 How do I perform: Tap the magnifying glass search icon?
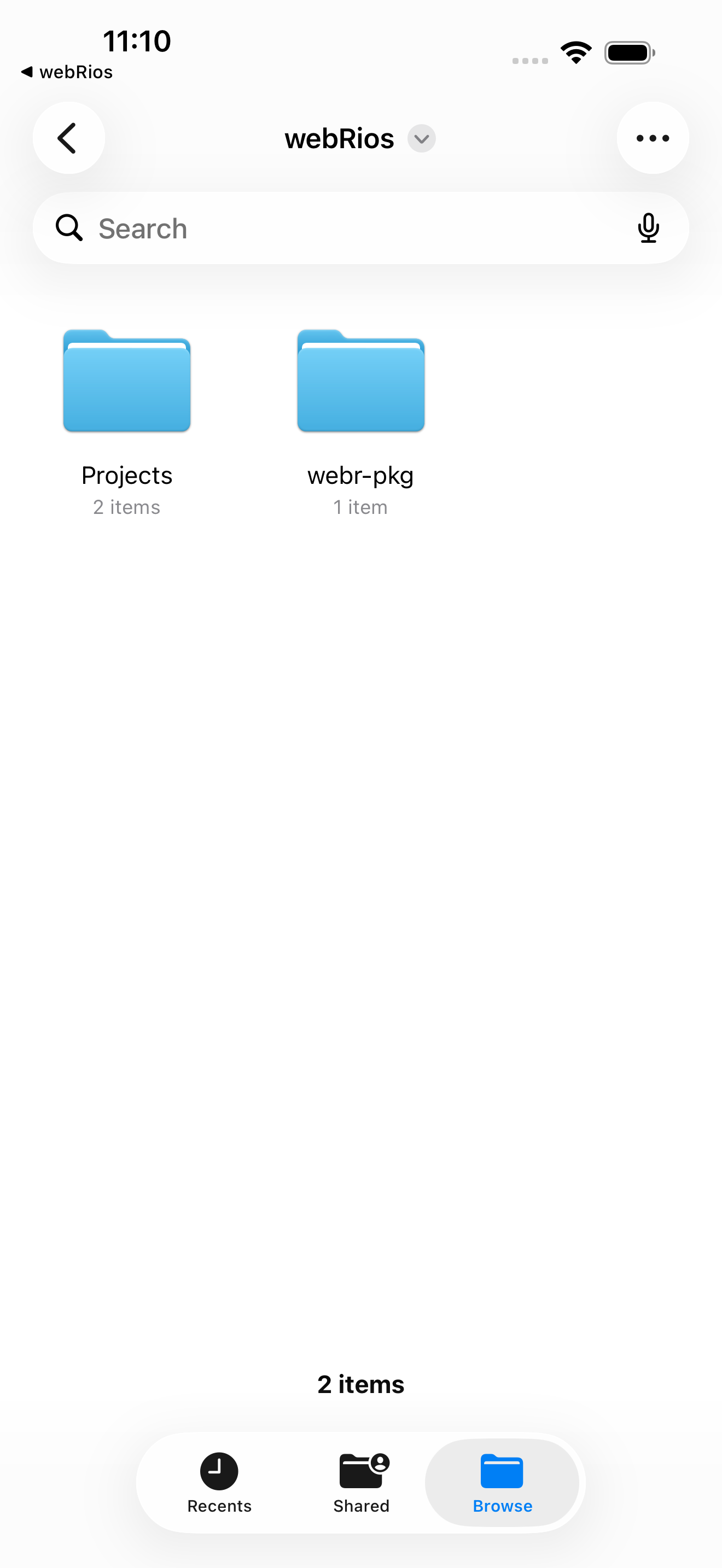point(69,227)
